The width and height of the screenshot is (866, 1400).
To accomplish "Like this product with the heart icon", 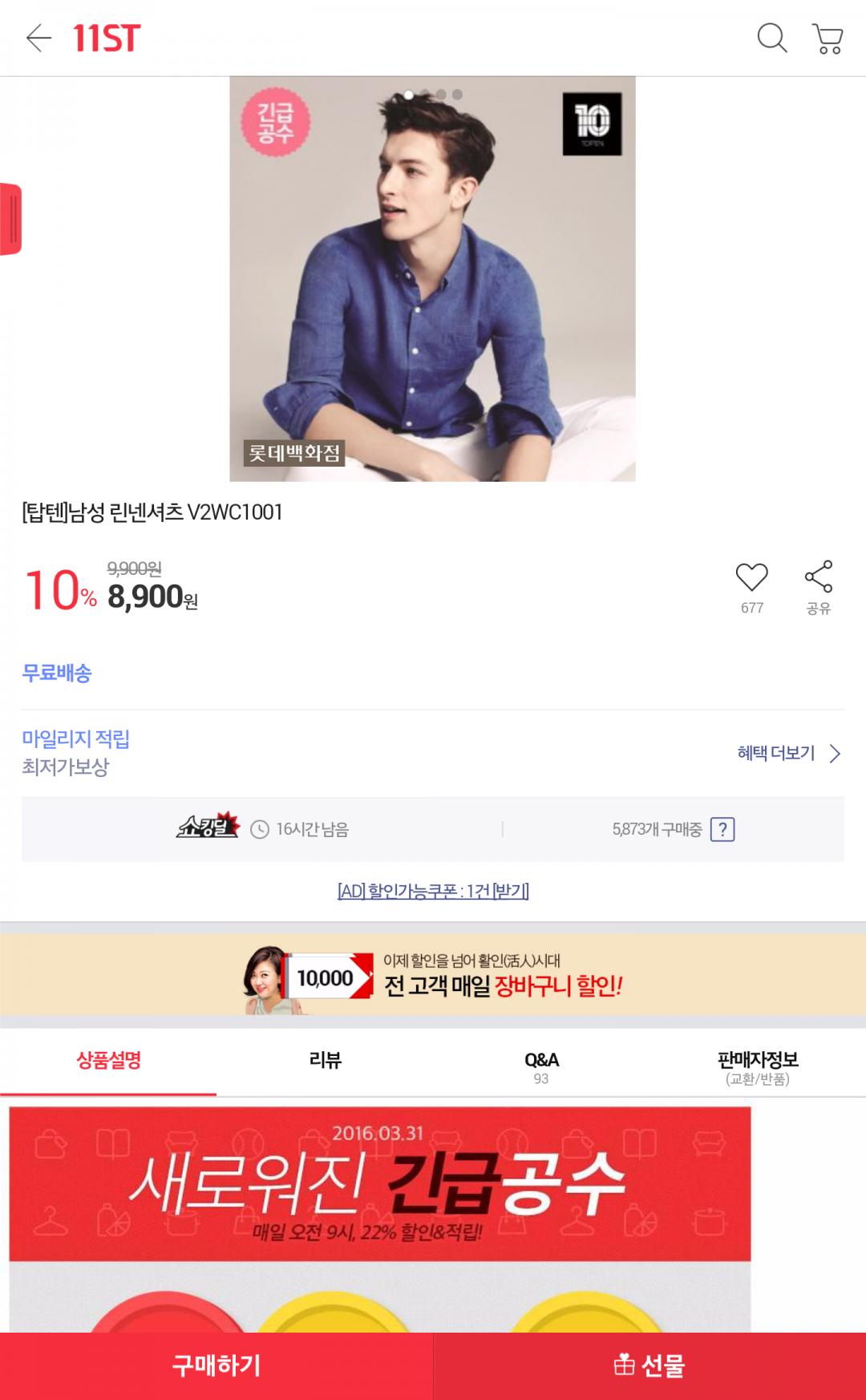I will click(x=751, y=577).
